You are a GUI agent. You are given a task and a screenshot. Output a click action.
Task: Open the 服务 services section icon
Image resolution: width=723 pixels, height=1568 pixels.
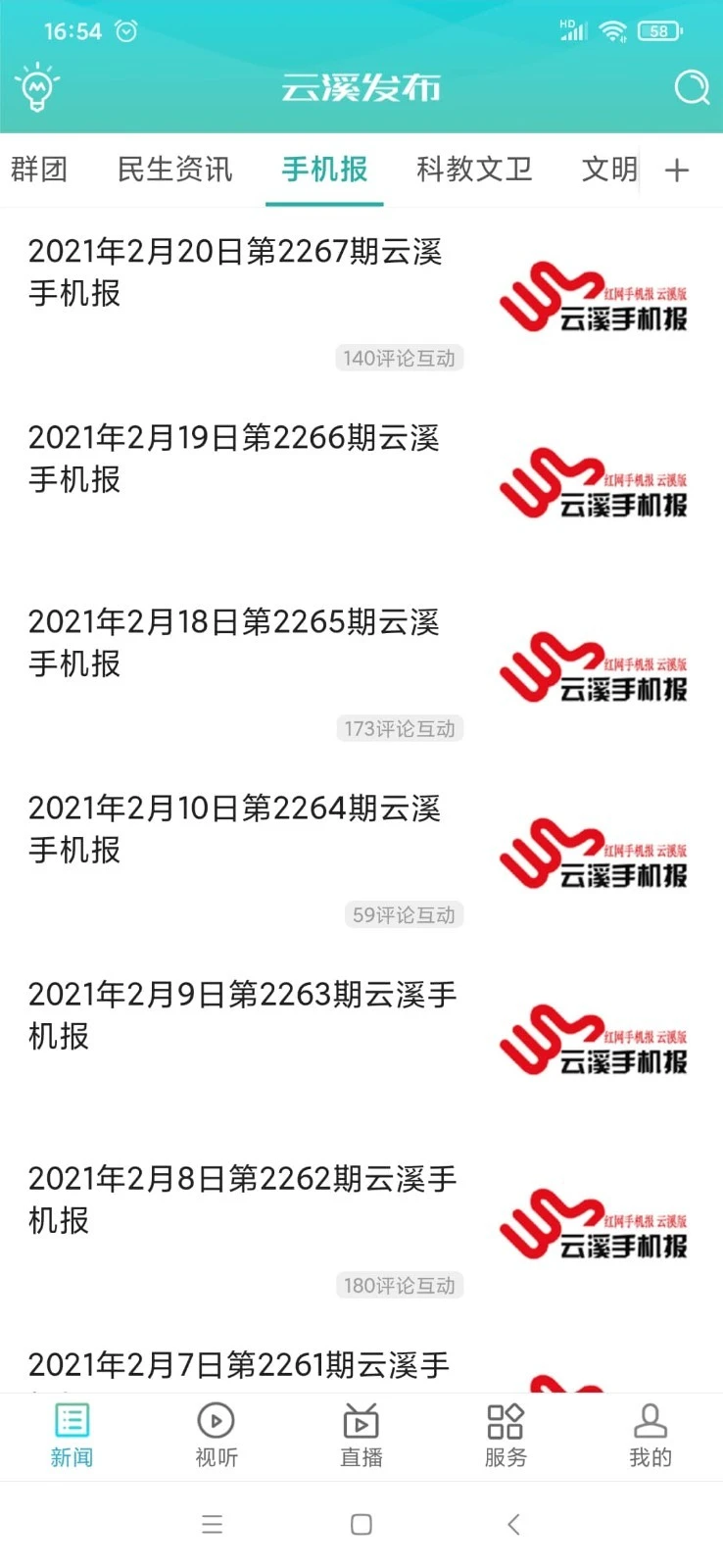tap(506, 1436)
